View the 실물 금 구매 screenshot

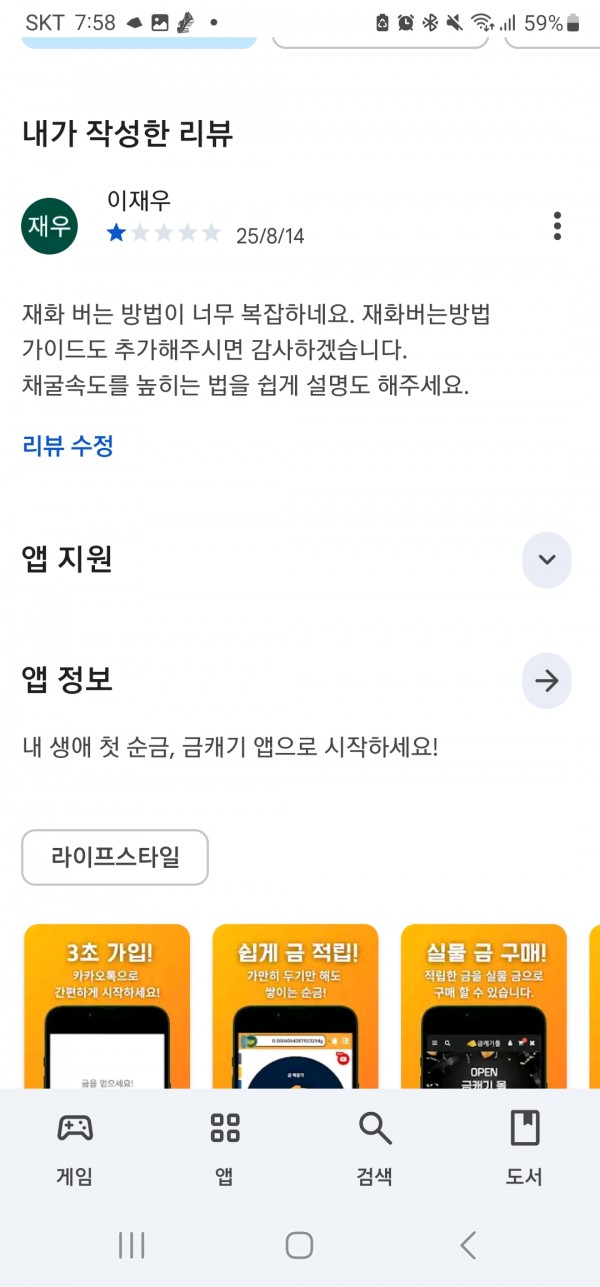[x=483, y=1006]
